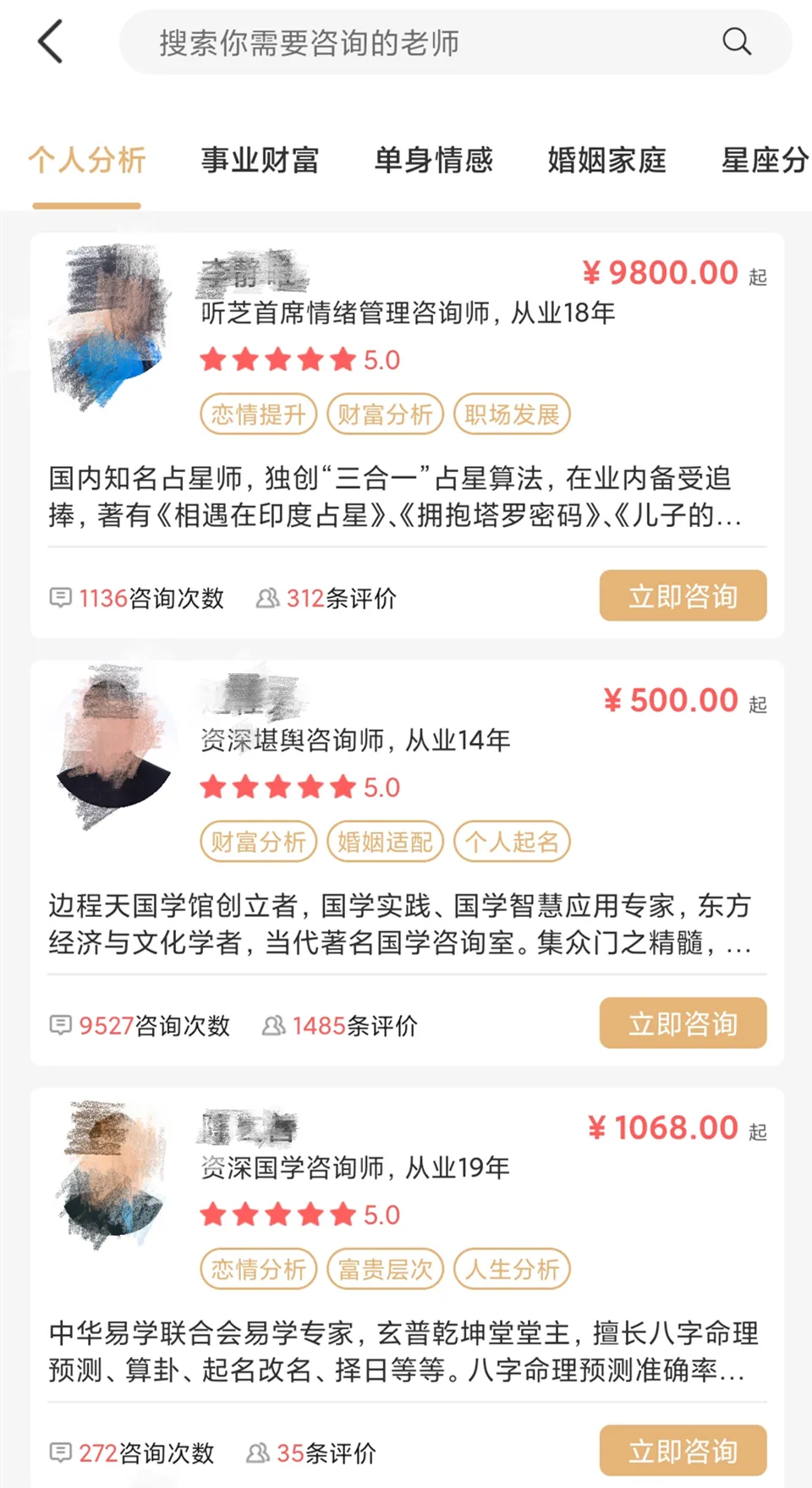The width and height of the screenshot is (812, 1488).
Task: Go back using the top-left arrow
Action: tap(51, 42)
